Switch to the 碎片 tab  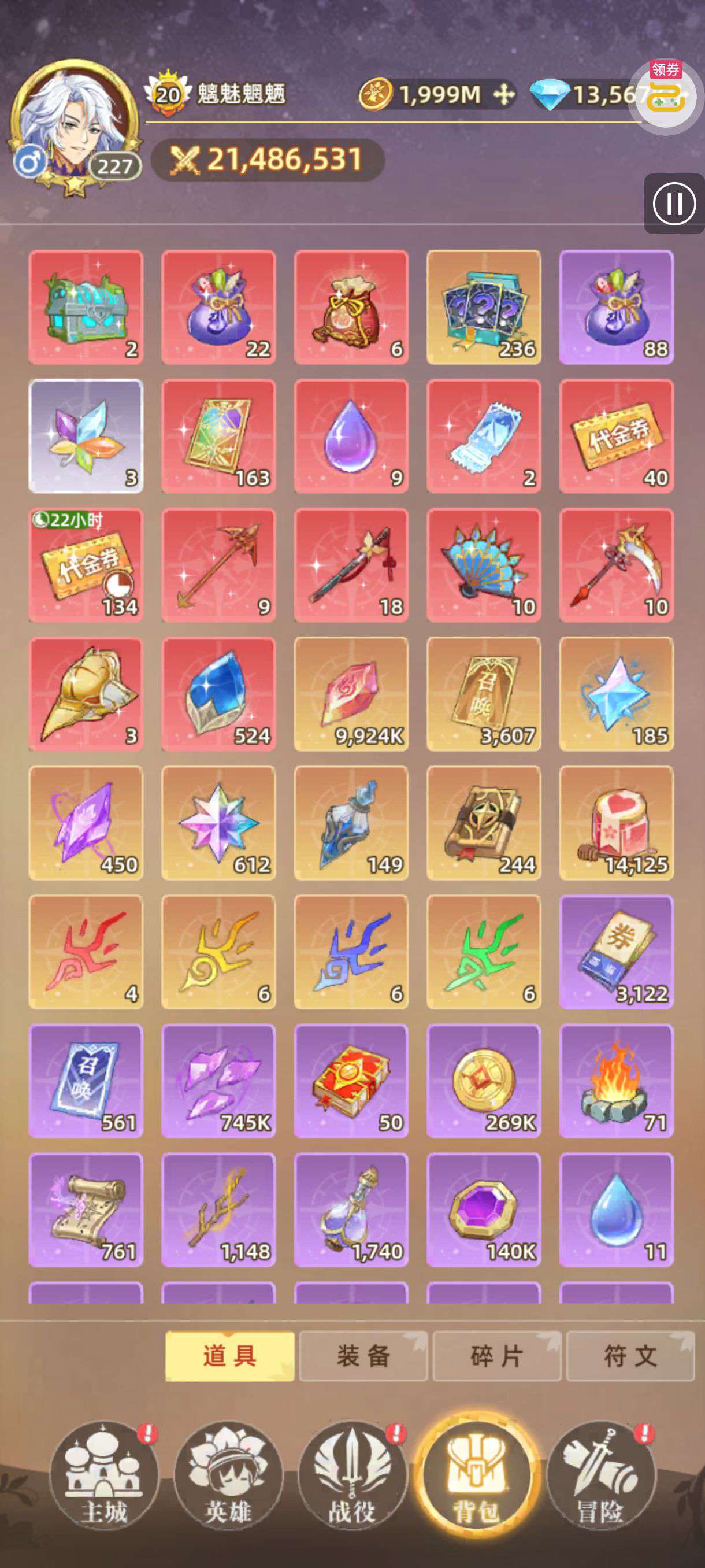pos(497,1356)
